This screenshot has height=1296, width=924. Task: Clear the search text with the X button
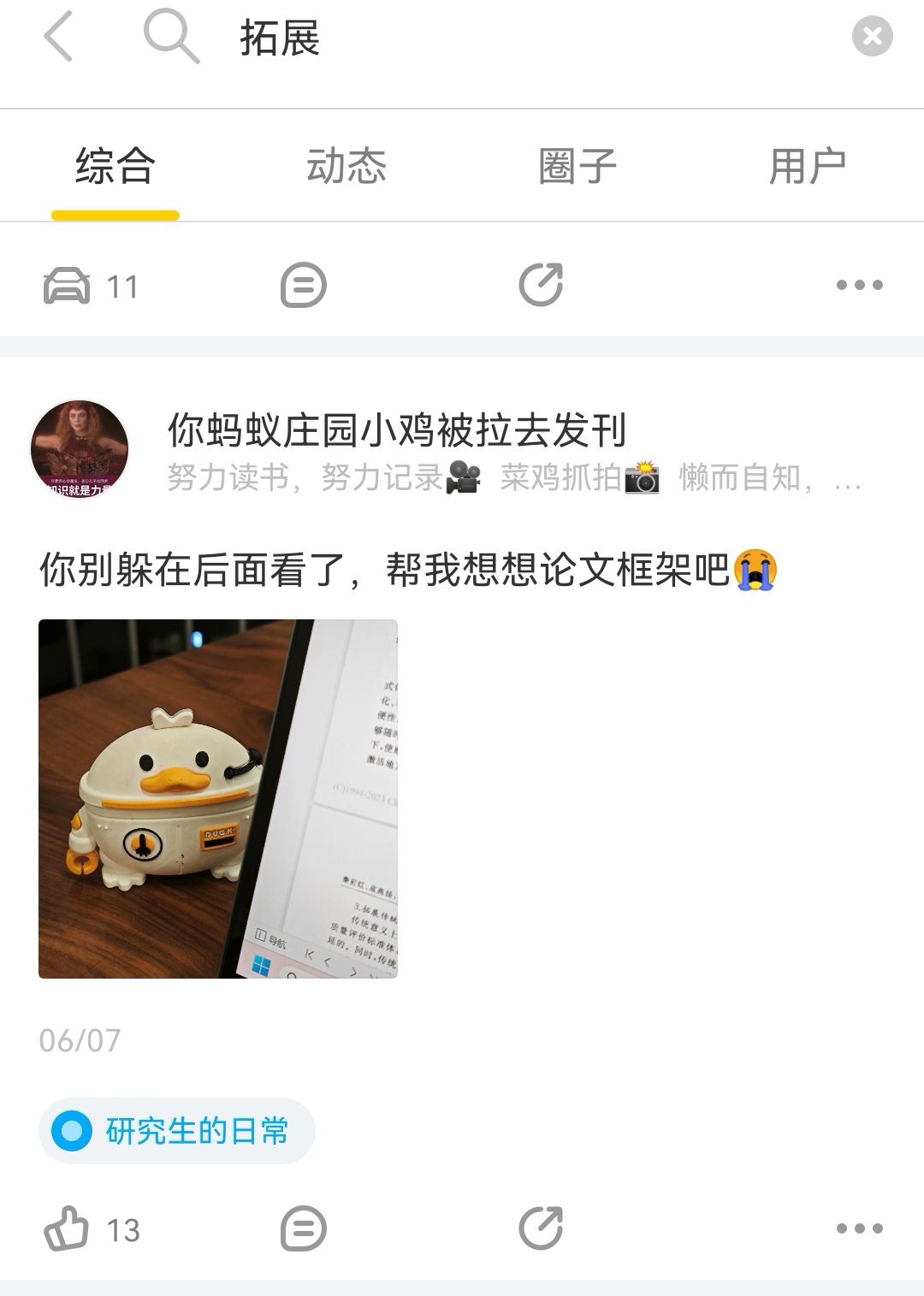tap(872, 37)
